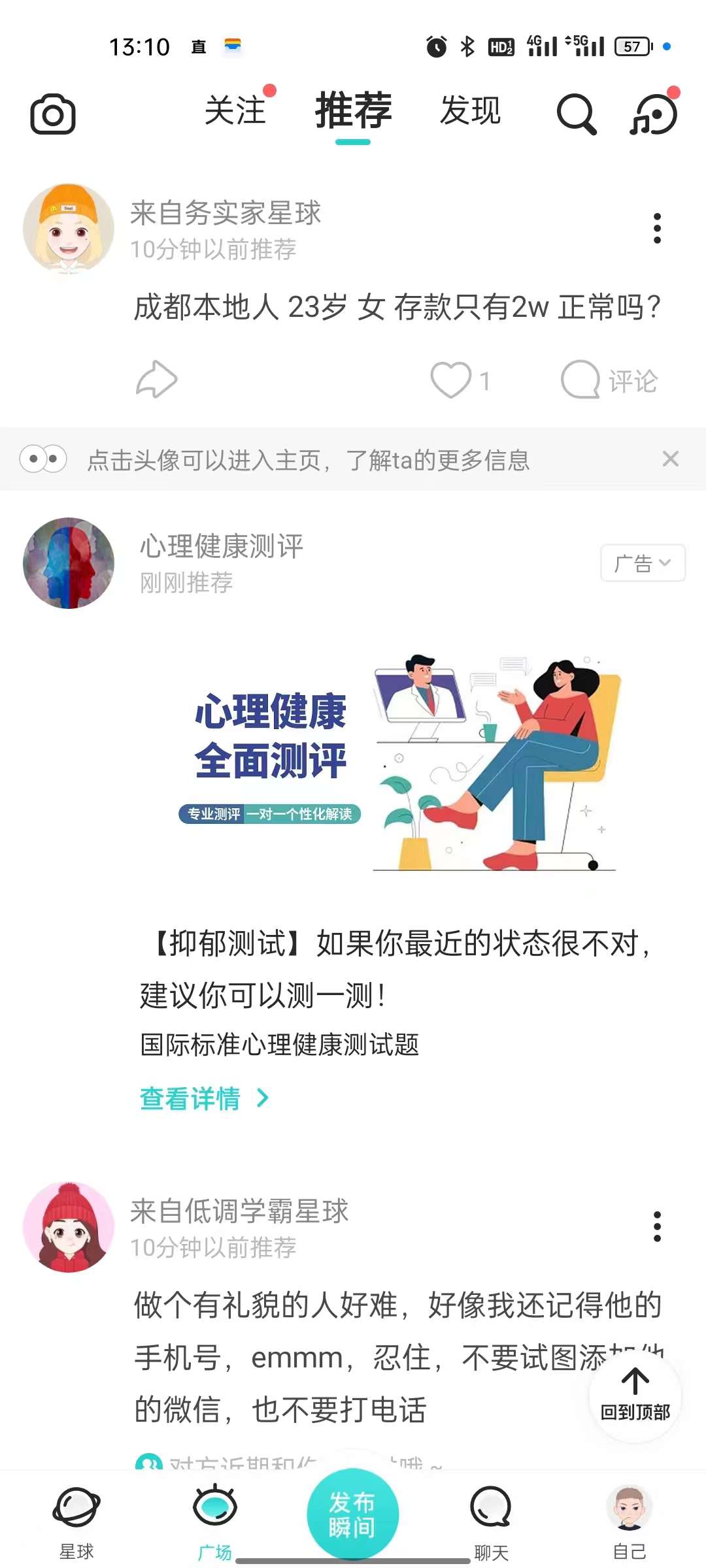706x1568 pixels.
Task: Open the 广告 dropdown chevron
Action: pos(665,563)
